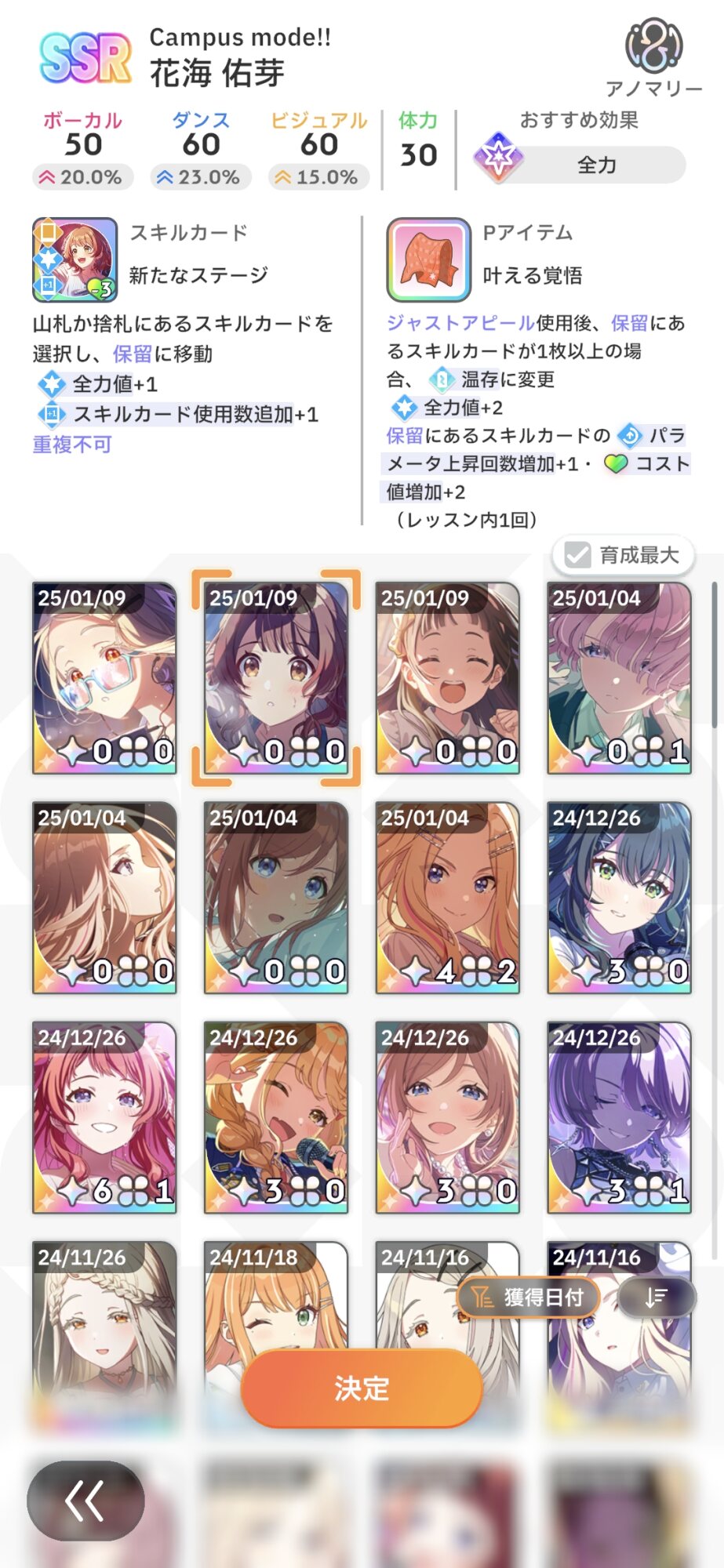Go back with the double-arrow button

click(x=85, y=1501)
